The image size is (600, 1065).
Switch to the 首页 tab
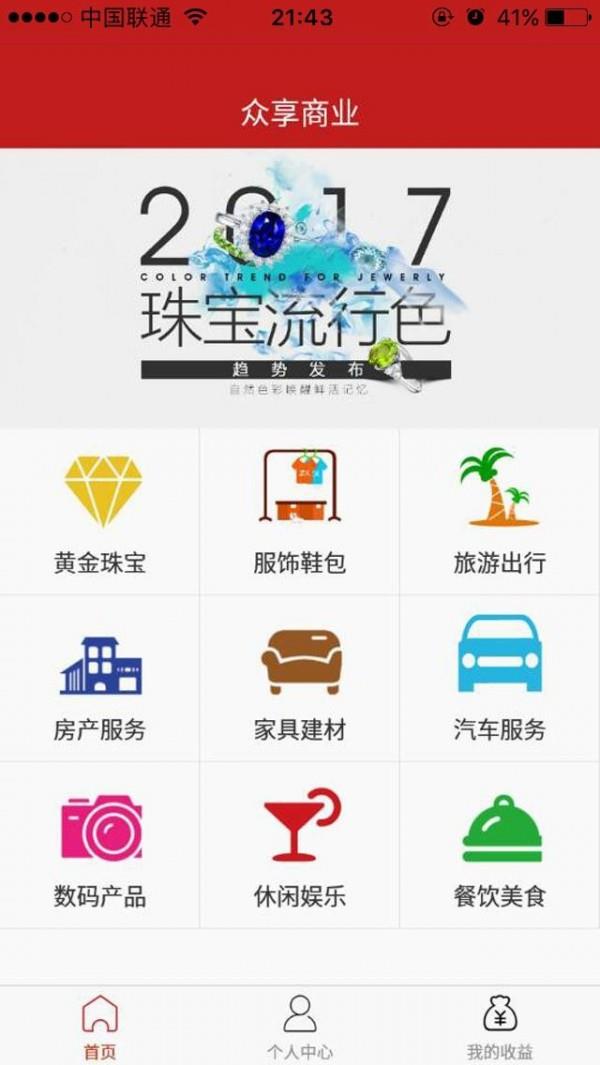click(x=100, y=1026)
